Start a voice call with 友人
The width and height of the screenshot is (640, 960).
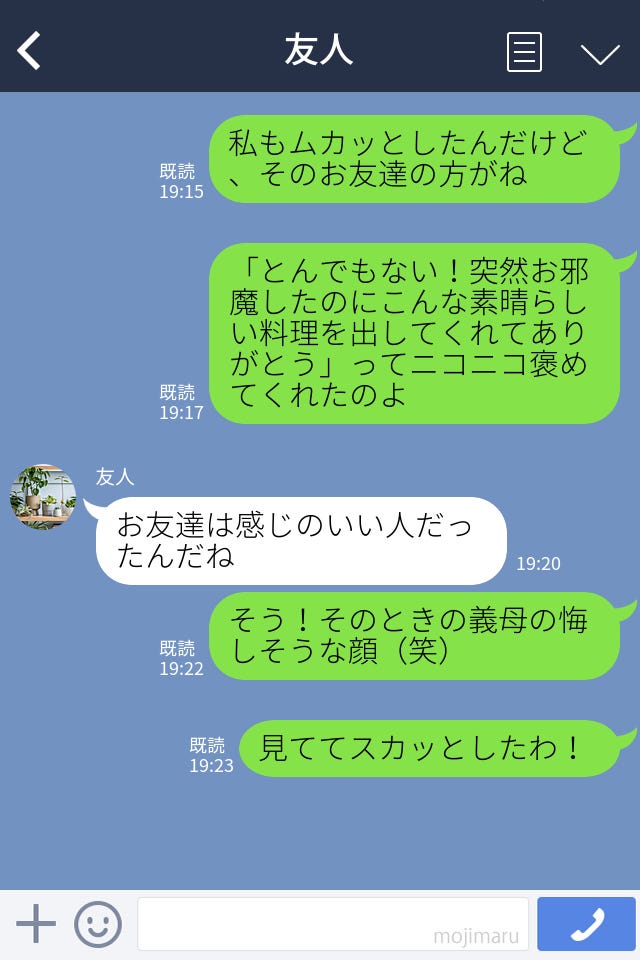coord(586,924)
